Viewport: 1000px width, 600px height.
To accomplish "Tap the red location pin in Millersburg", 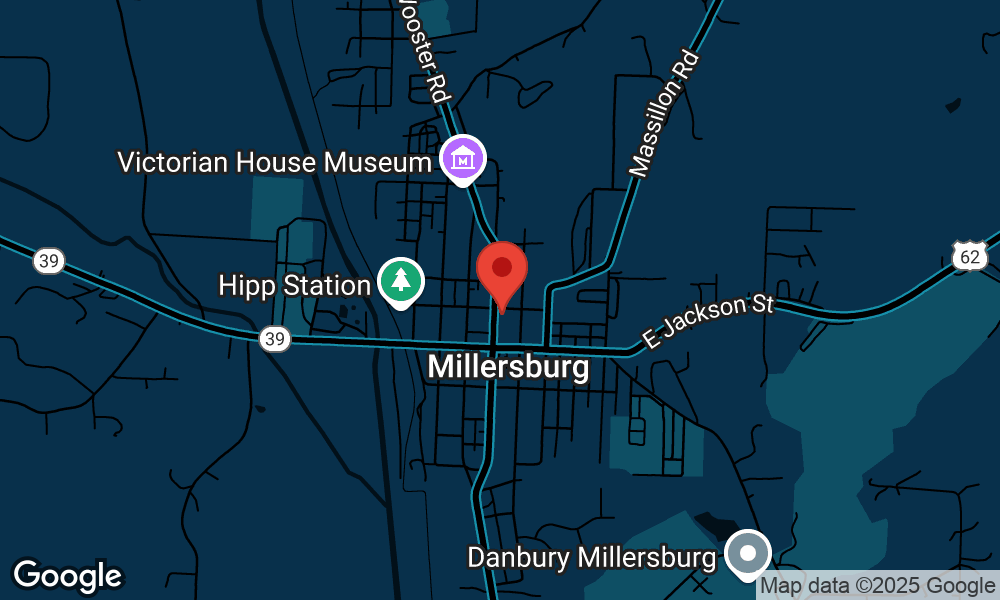I will pyautogui.click(x=501, y=270).
